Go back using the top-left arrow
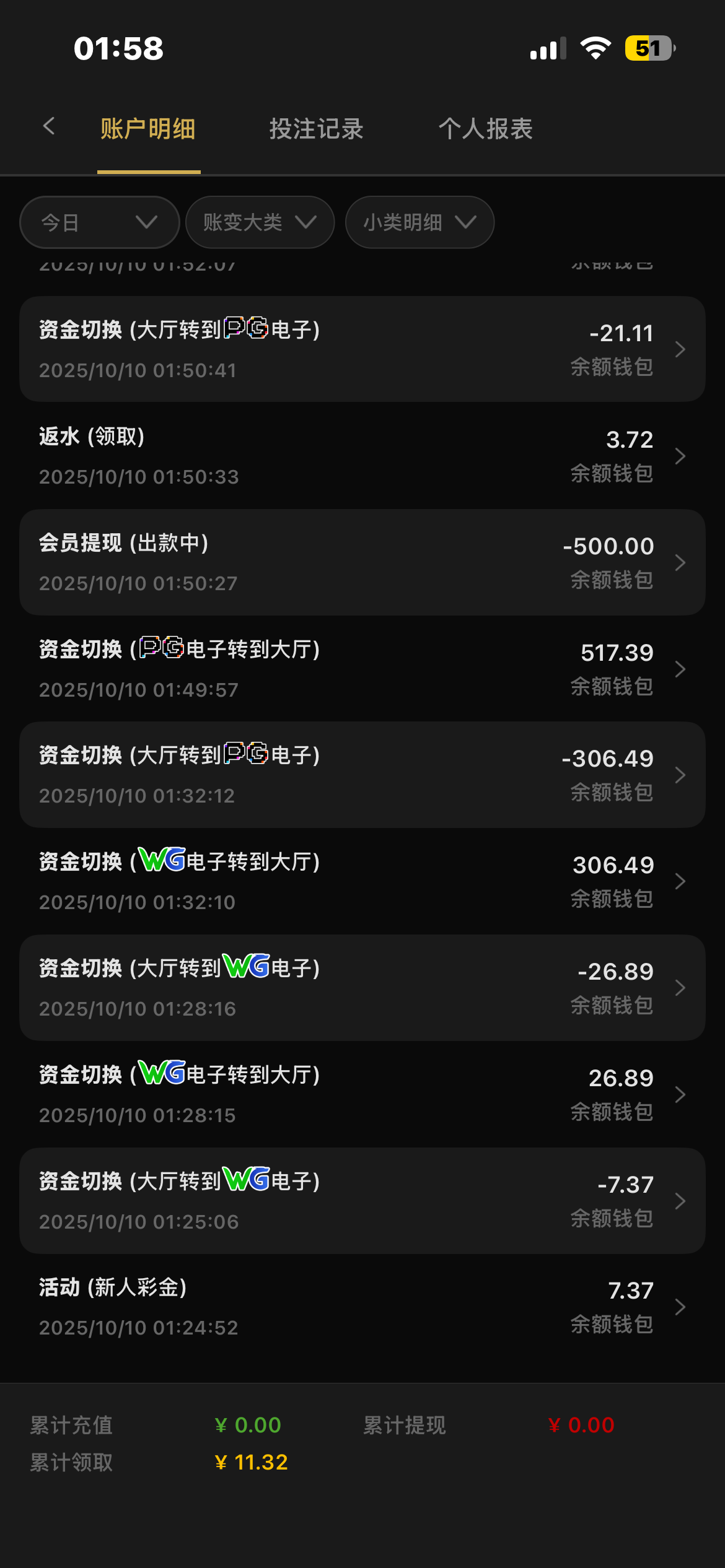Screen dimensions: 725x1568 click(x=49, y=127)
